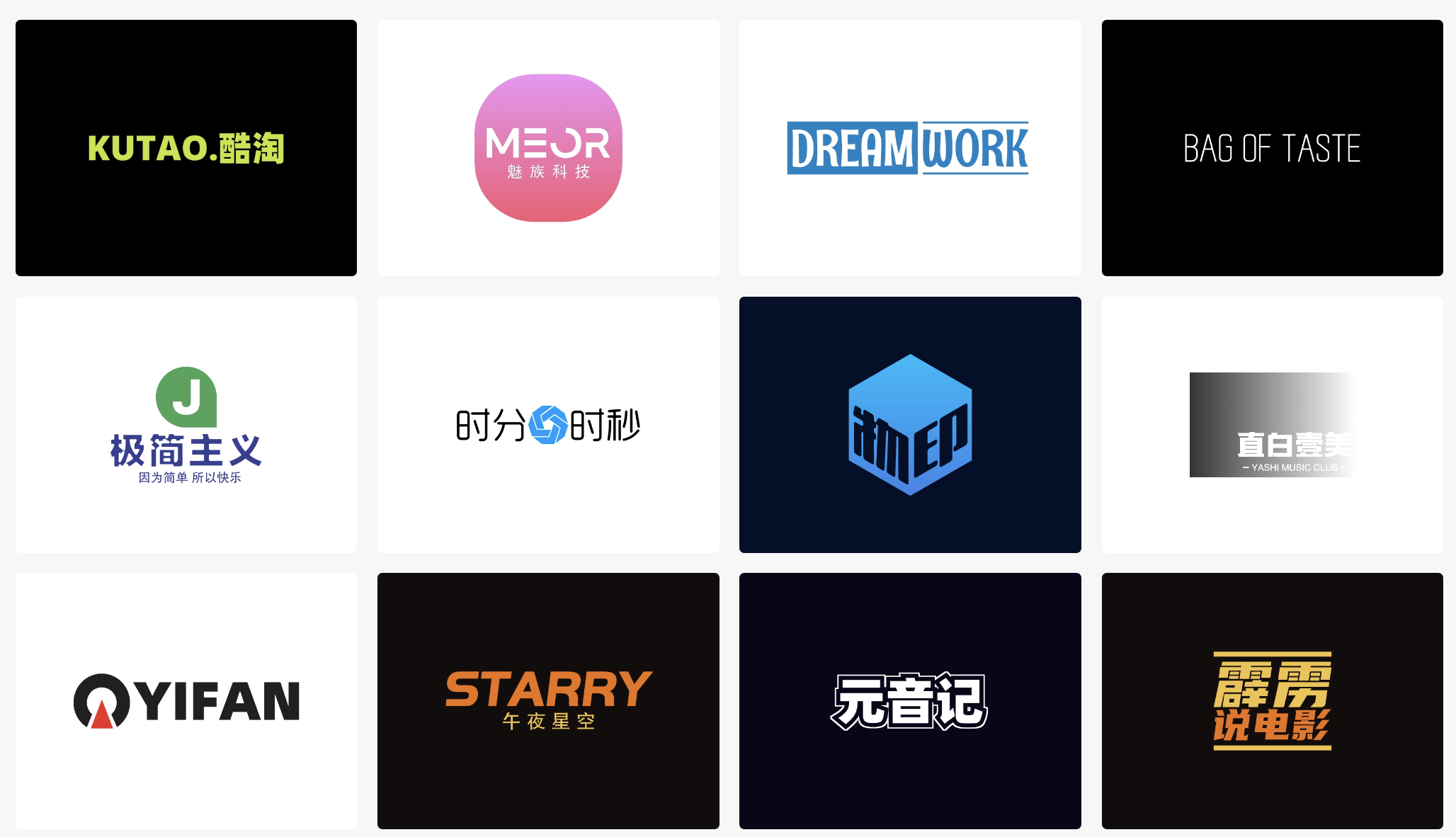Open the 元音记 logo template
This screenshot has height=837, width=1456.
point(910,701)
